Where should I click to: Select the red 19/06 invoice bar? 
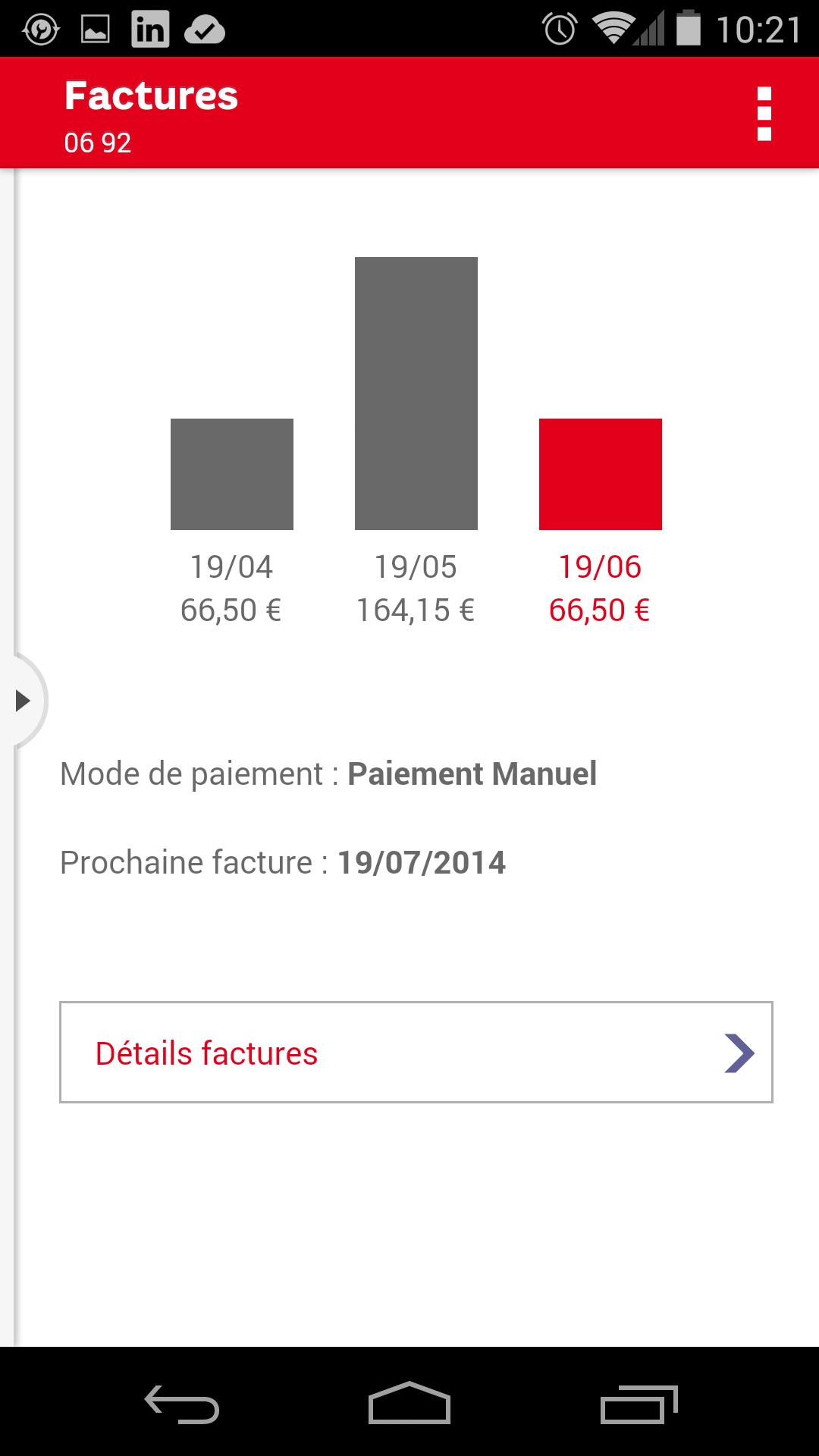601,472
